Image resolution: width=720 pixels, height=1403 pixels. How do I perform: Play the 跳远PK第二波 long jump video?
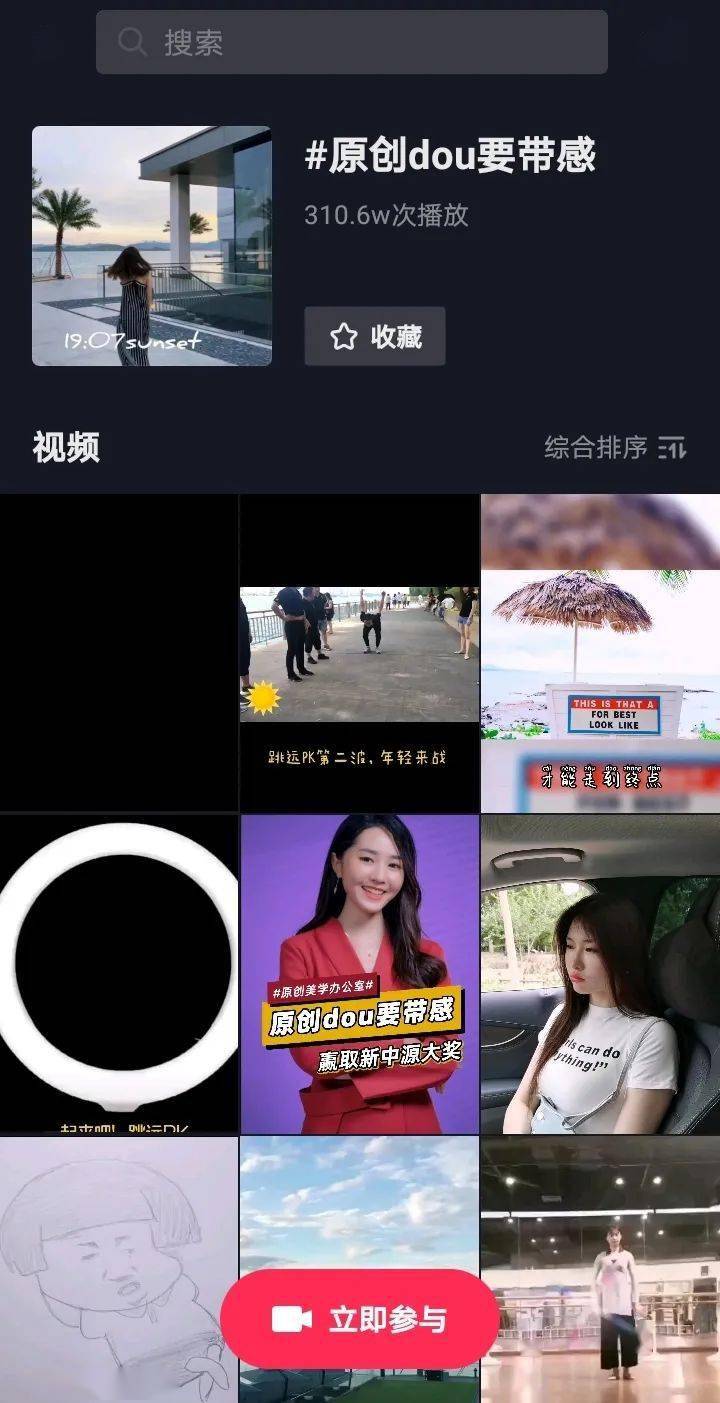point(359,653)
